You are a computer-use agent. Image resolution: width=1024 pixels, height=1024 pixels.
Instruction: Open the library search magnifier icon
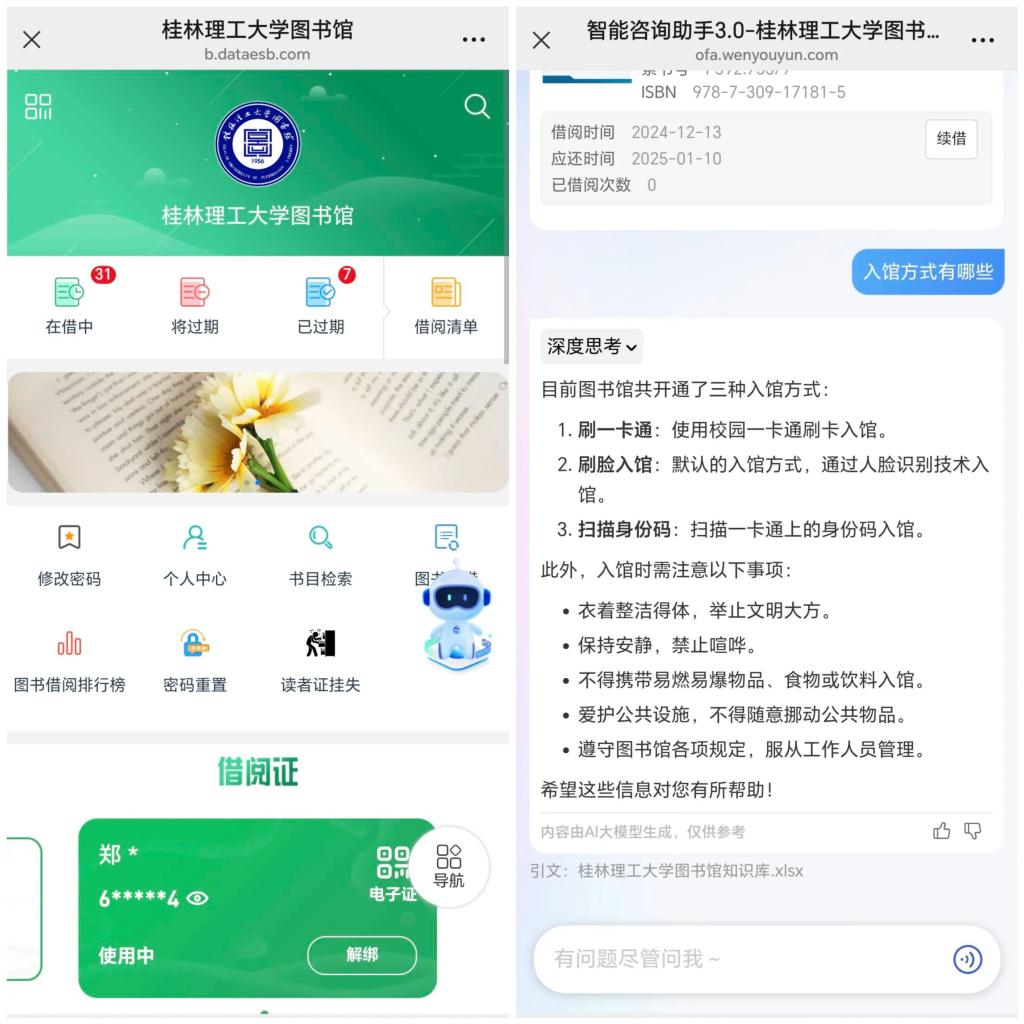point(477,106)
